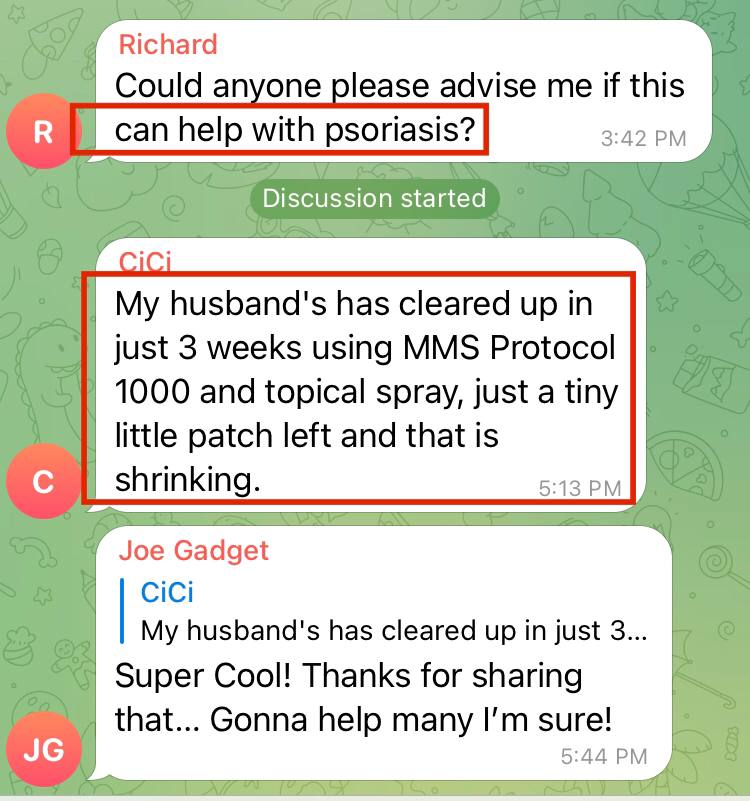Open Richard's profile avatar
750x801 pixels.
point(42,133)
